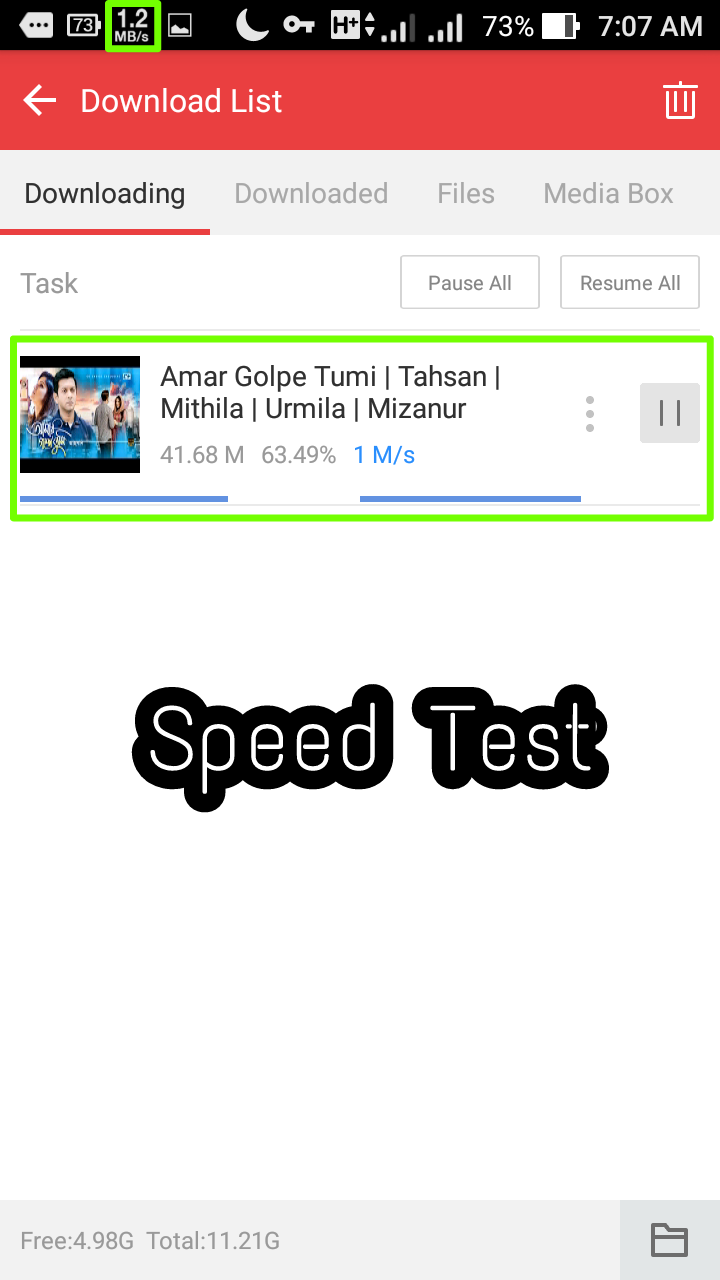Open the Amar Golpe Tumi download item

tap(330, 410)
